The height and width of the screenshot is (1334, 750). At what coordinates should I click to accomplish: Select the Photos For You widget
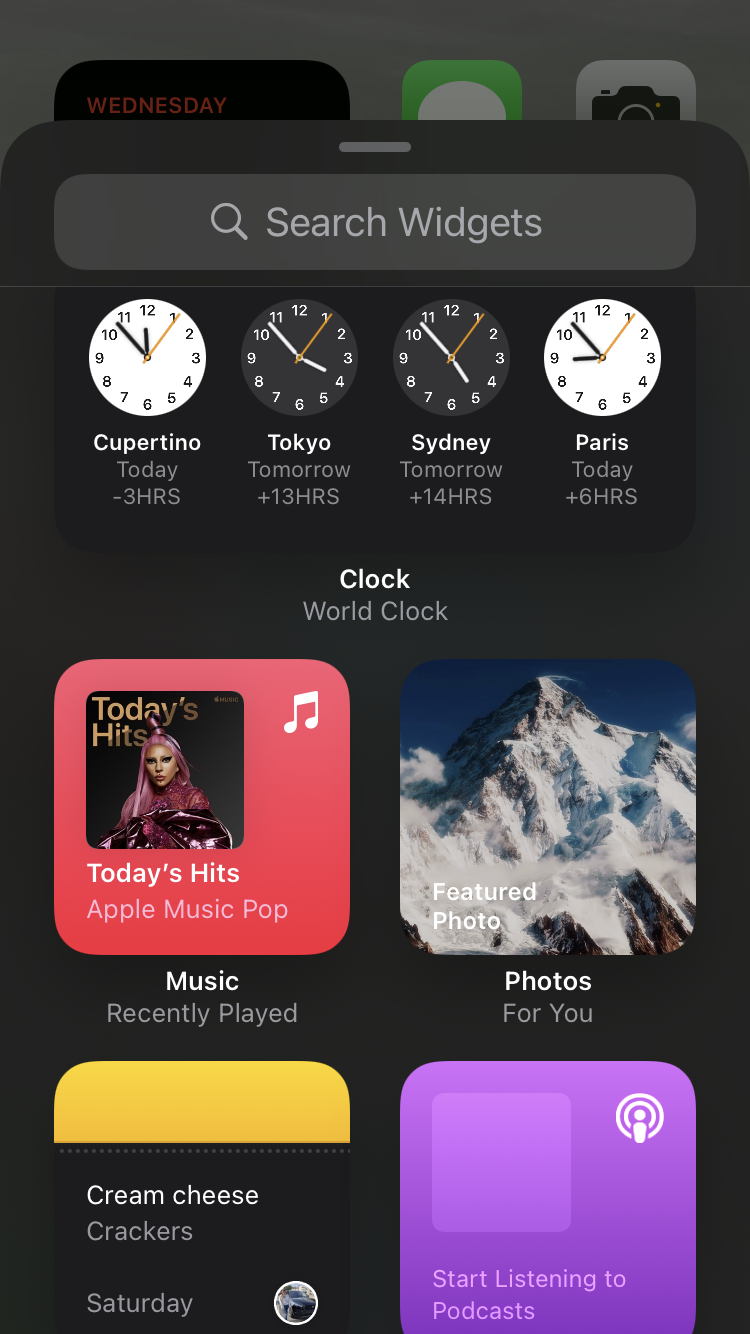pyautogui.click(x=548, y=806)
